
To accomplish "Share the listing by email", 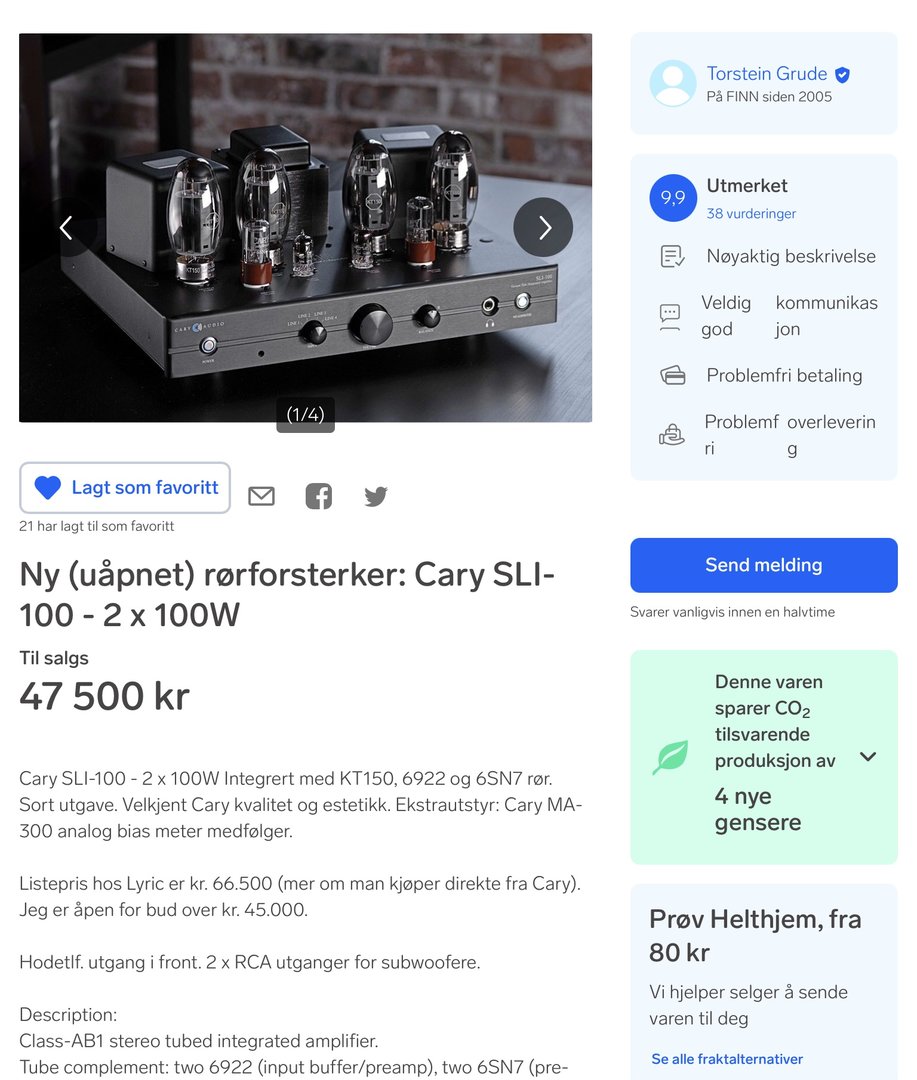I will (x=261, y=496).
